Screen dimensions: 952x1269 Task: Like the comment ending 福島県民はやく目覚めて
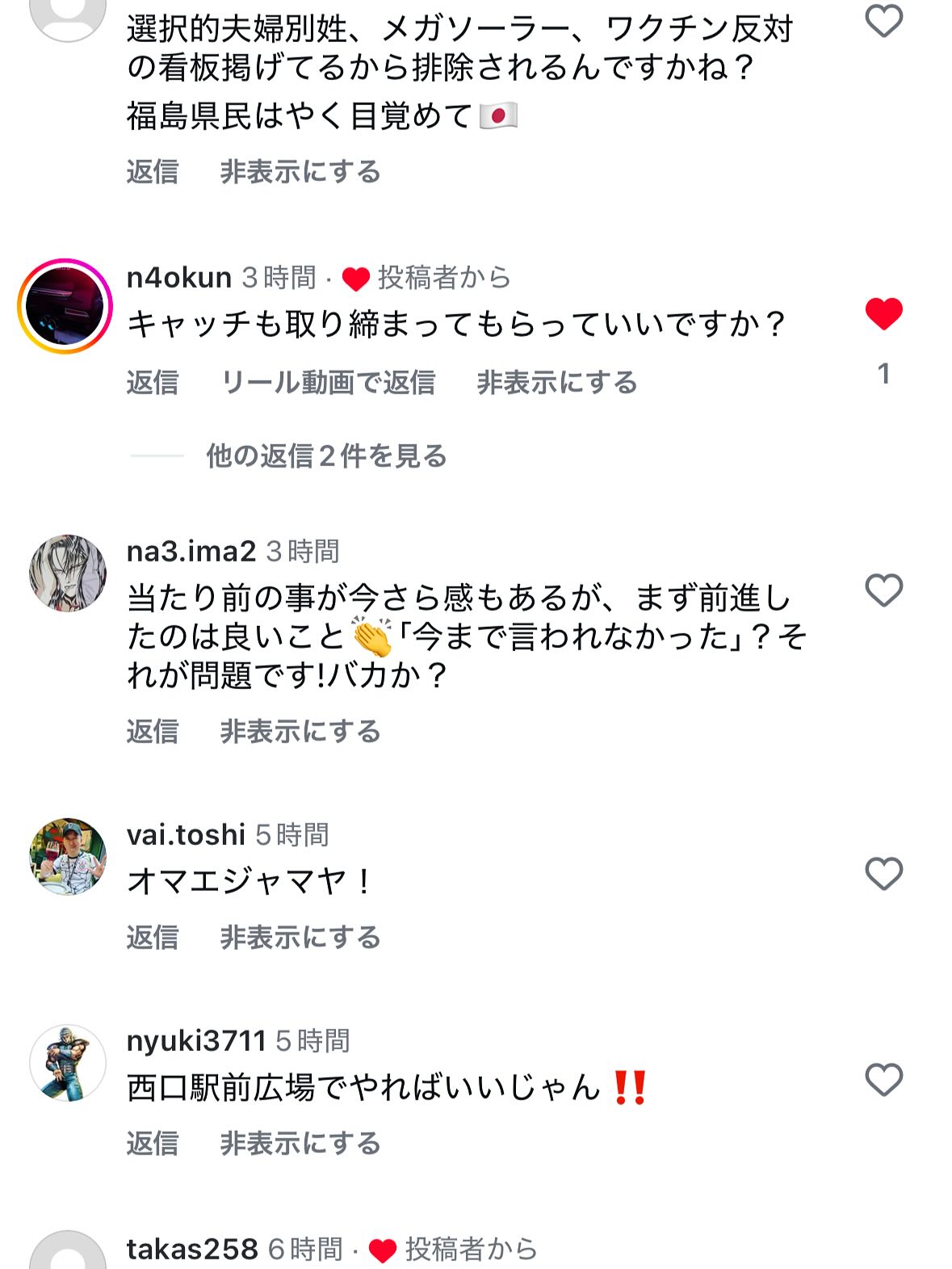883,21
